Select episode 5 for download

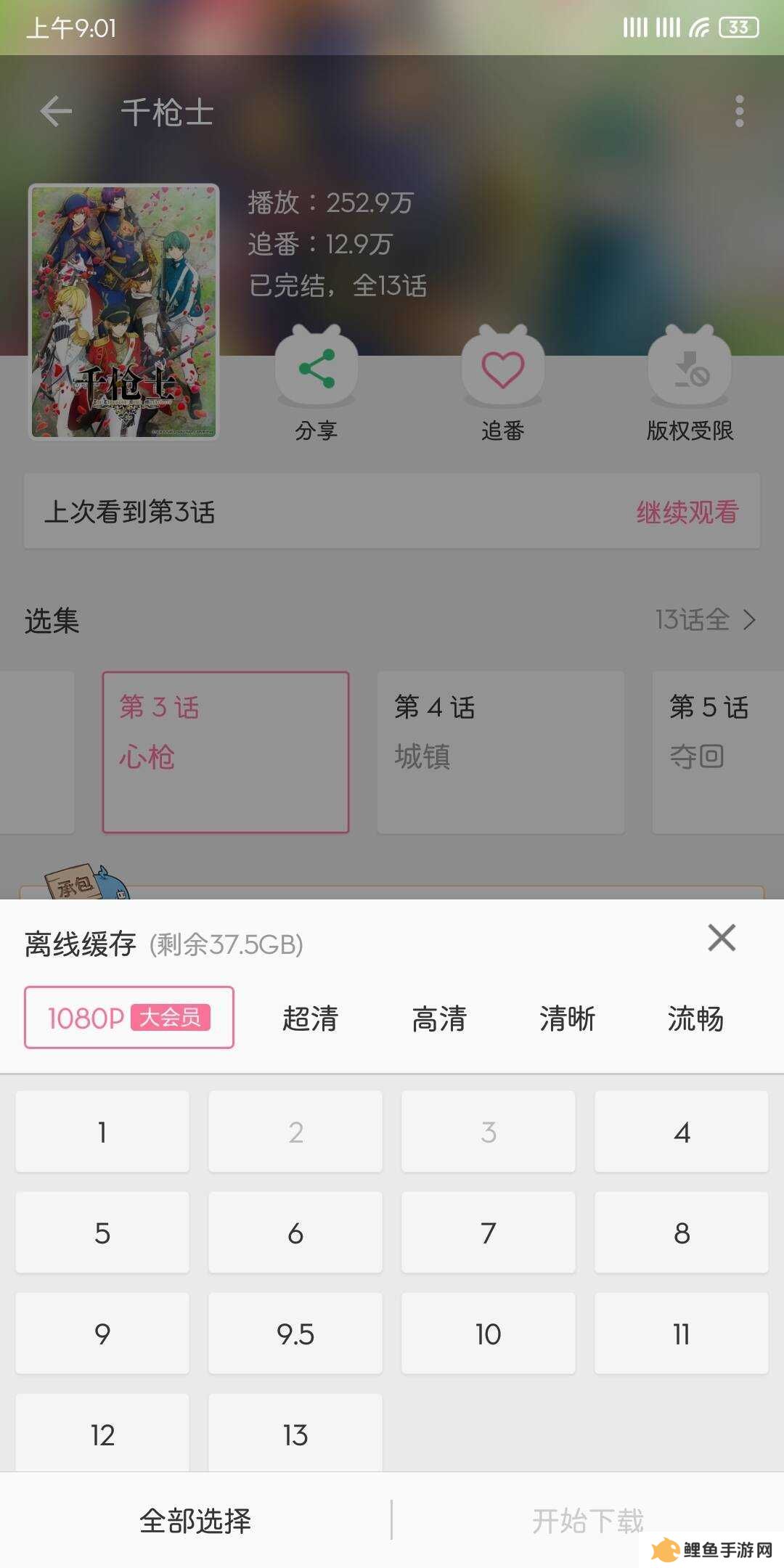coord(102,1233)
